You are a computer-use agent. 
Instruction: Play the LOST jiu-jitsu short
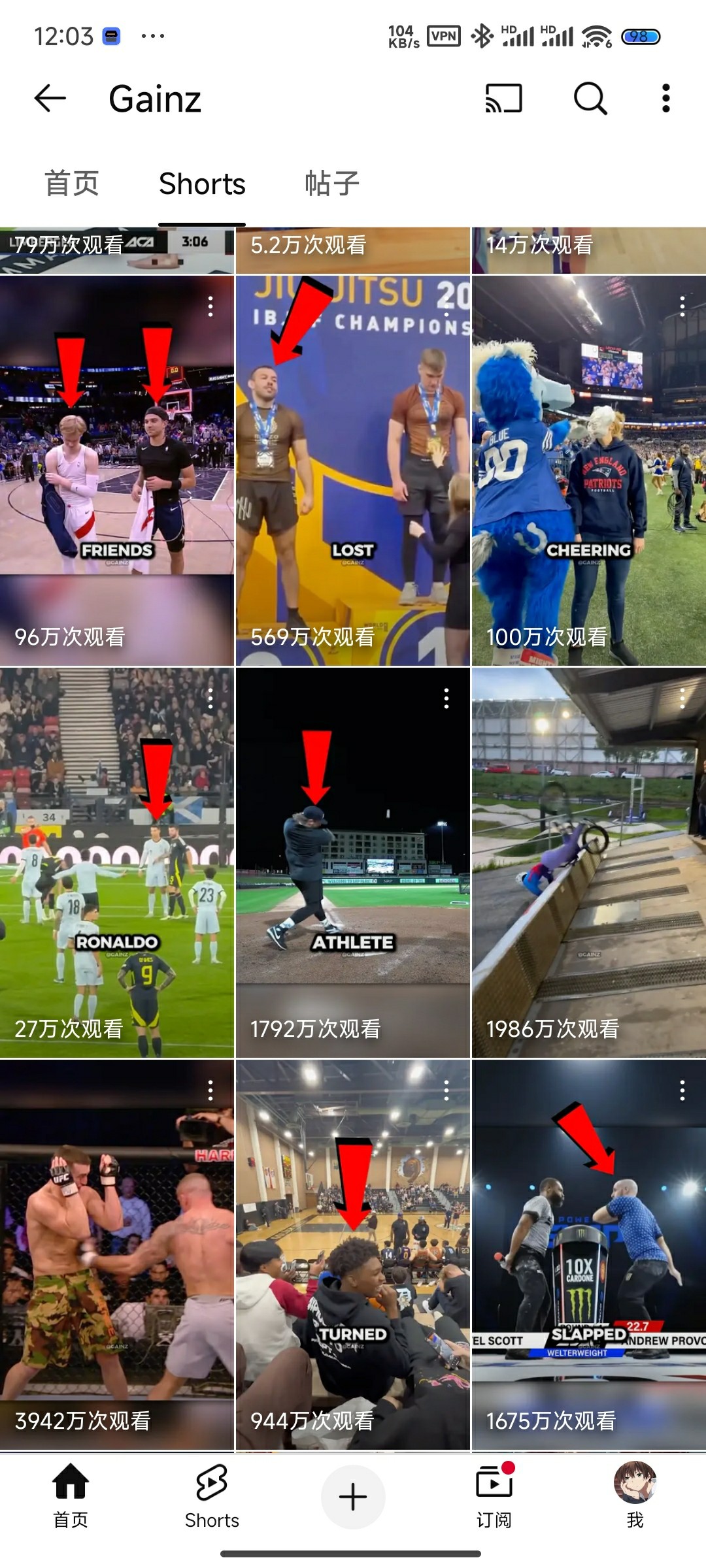point(352,470)
